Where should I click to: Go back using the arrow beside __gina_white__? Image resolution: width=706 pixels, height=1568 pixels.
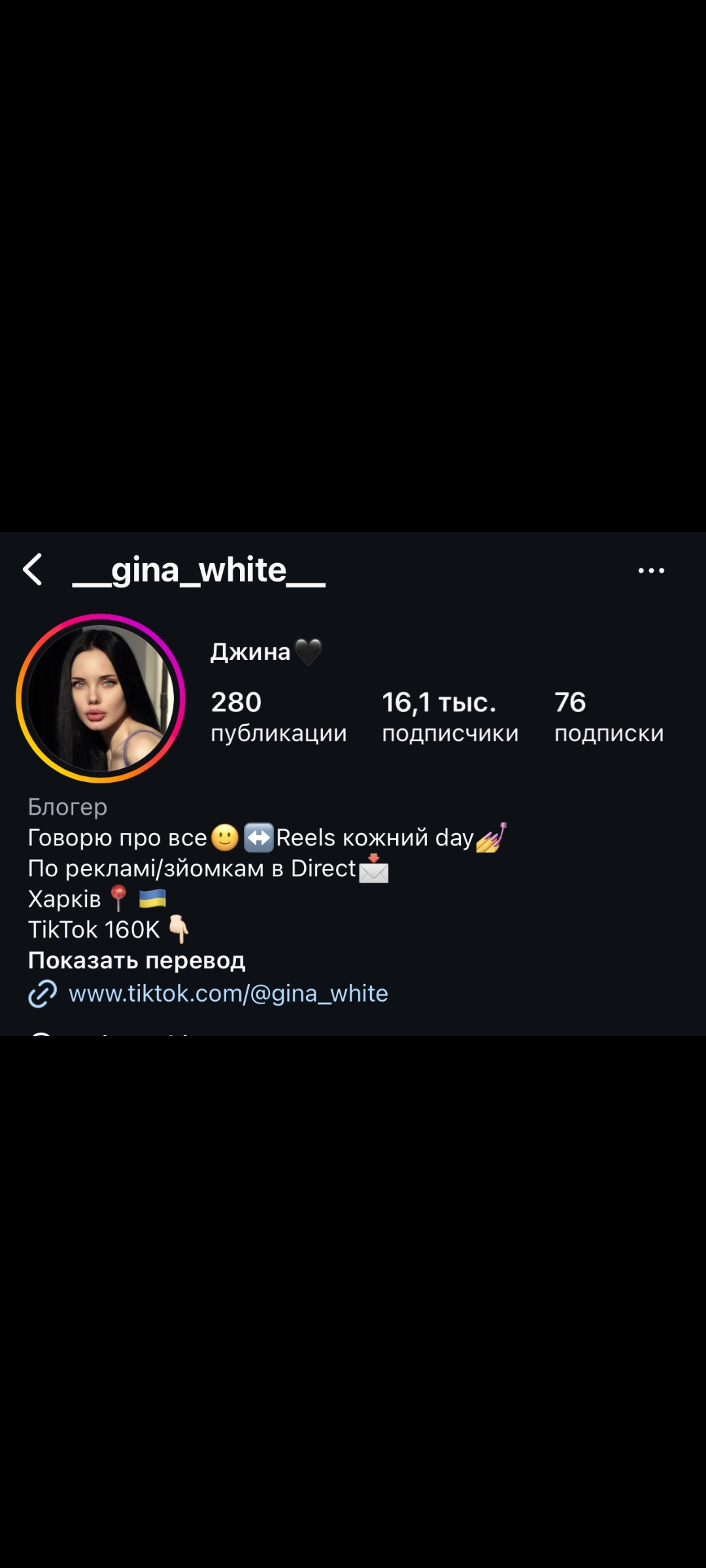point(33,570)
